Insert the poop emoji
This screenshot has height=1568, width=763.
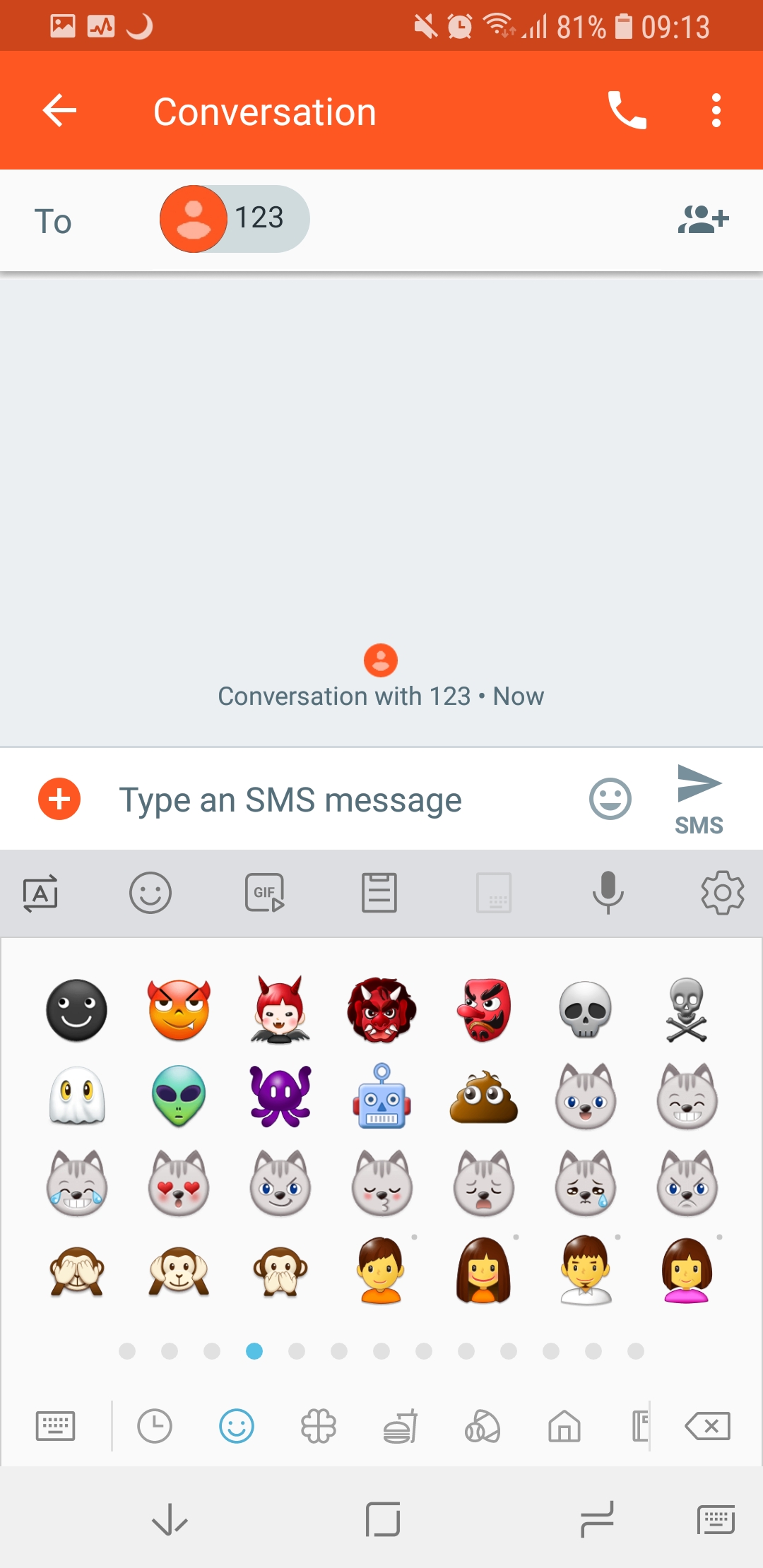[484, 1097]
